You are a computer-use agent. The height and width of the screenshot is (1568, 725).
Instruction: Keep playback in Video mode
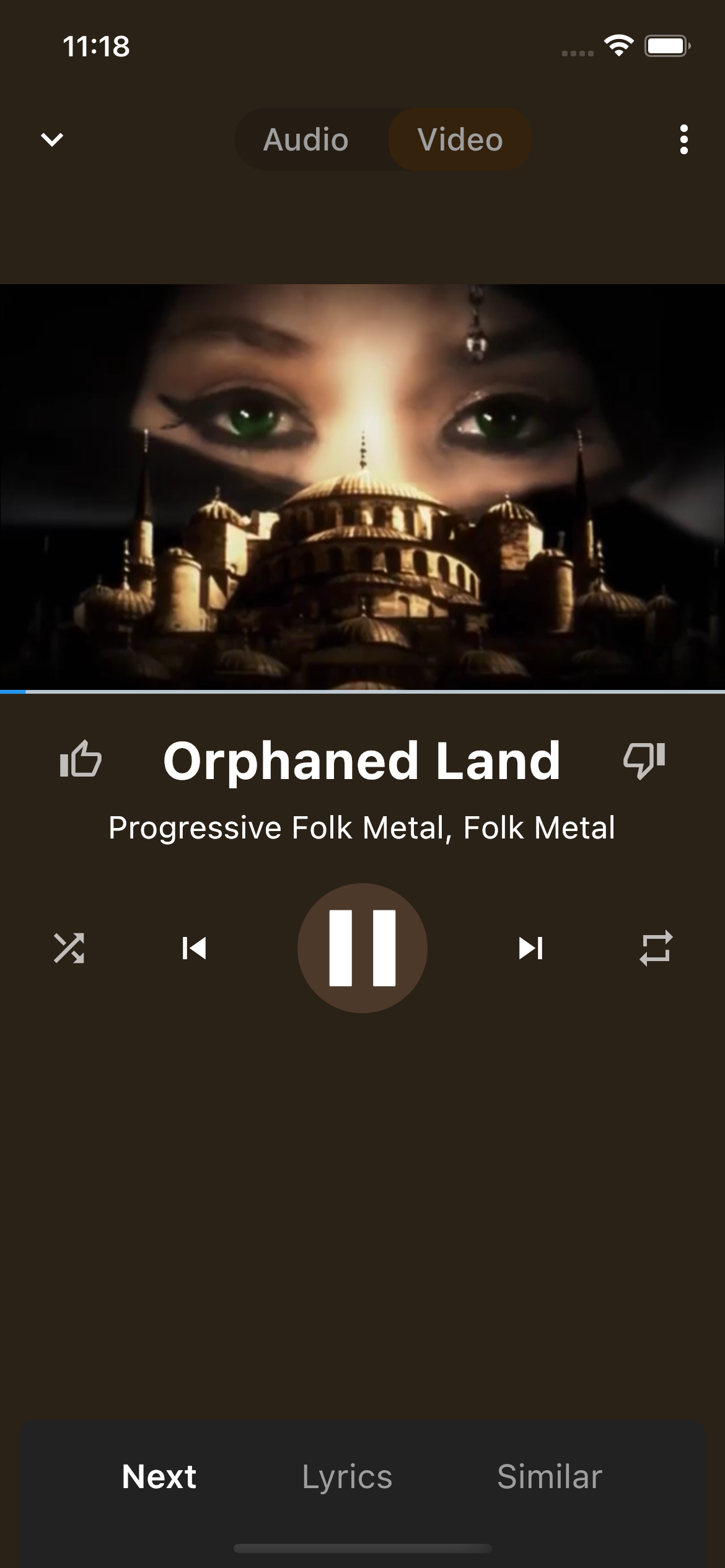pos(460,140)
